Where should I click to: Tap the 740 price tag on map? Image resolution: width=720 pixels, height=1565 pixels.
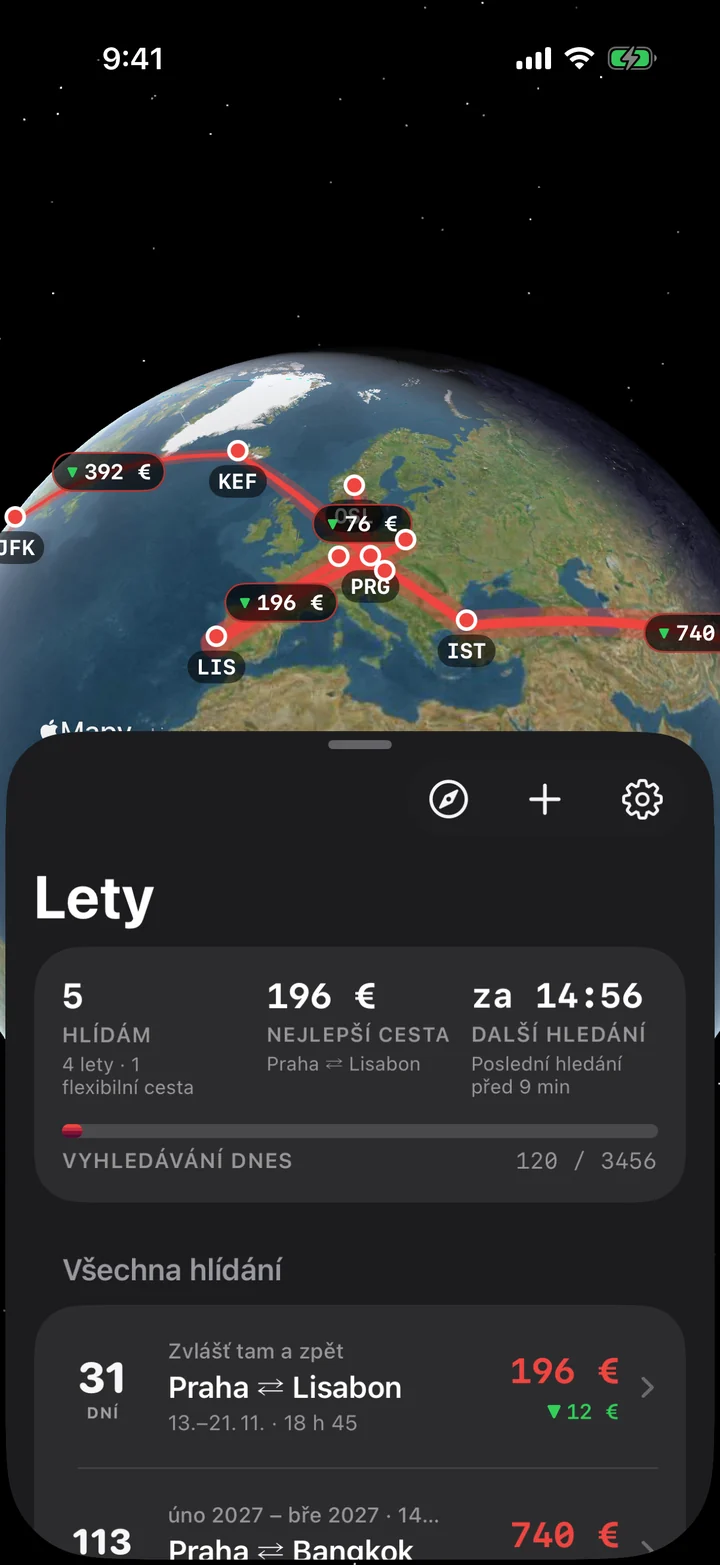tap(683, 633)
